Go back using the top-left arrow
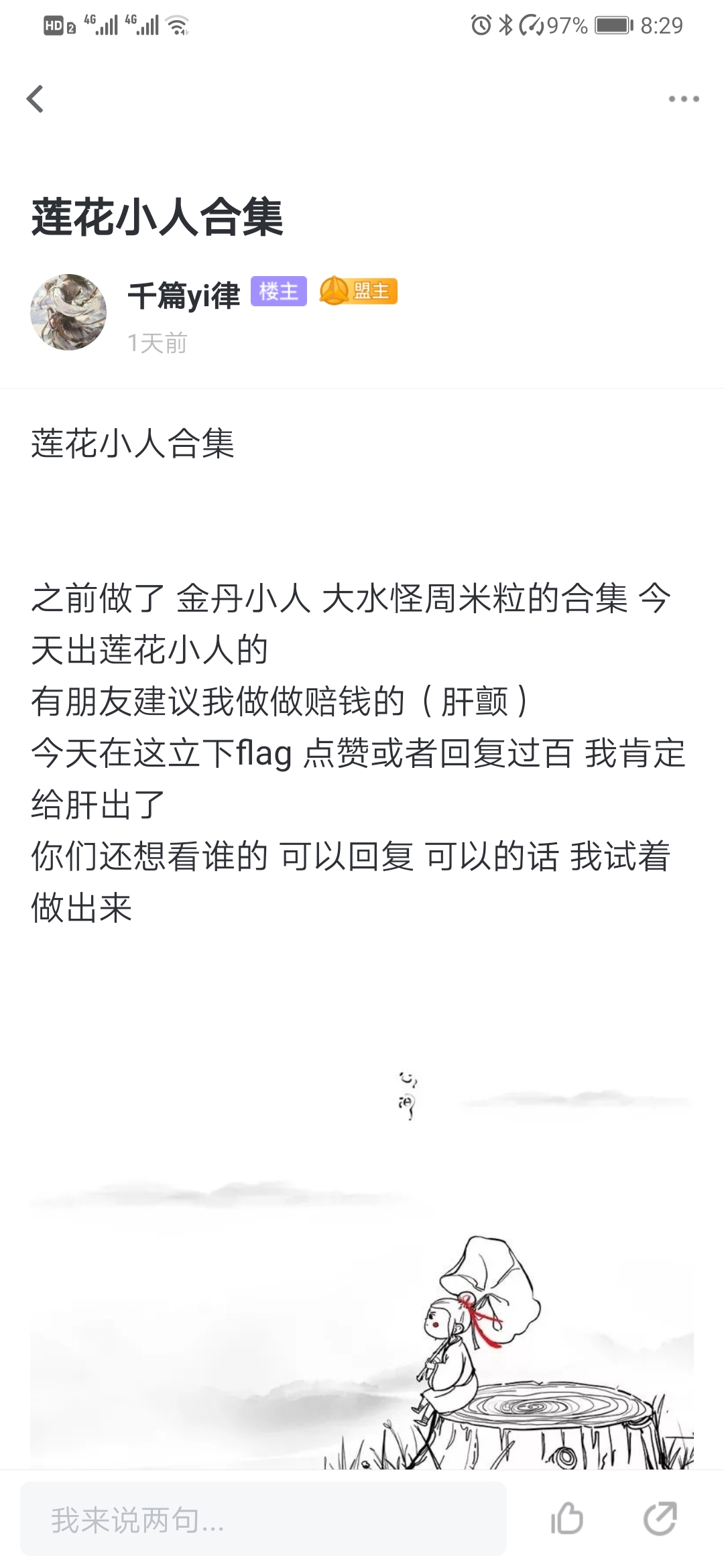This screenshot has height=1568, width=724. pyautogui.click(x=36, y=99)
